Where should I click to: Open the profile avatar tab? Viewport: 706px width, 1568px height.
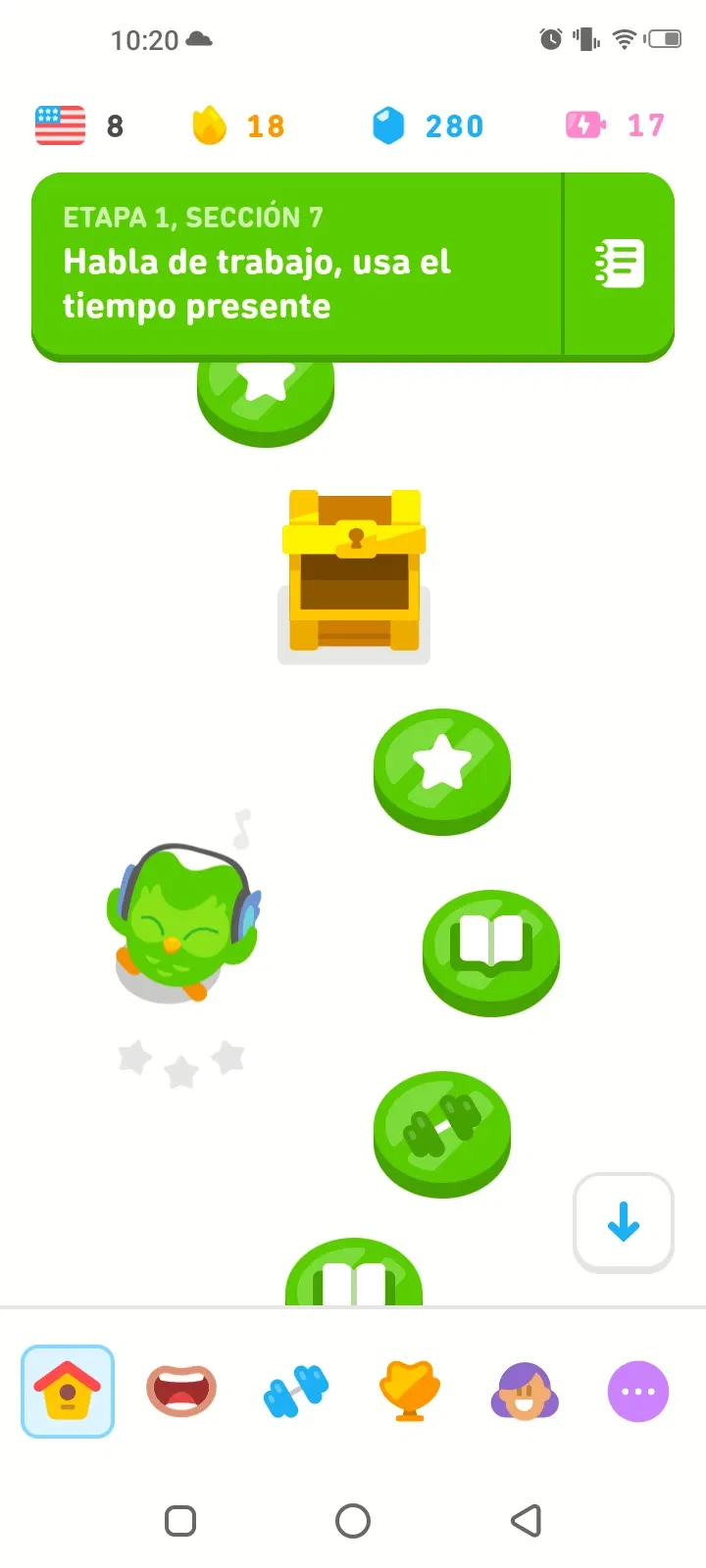click(x=525, y=1392)
